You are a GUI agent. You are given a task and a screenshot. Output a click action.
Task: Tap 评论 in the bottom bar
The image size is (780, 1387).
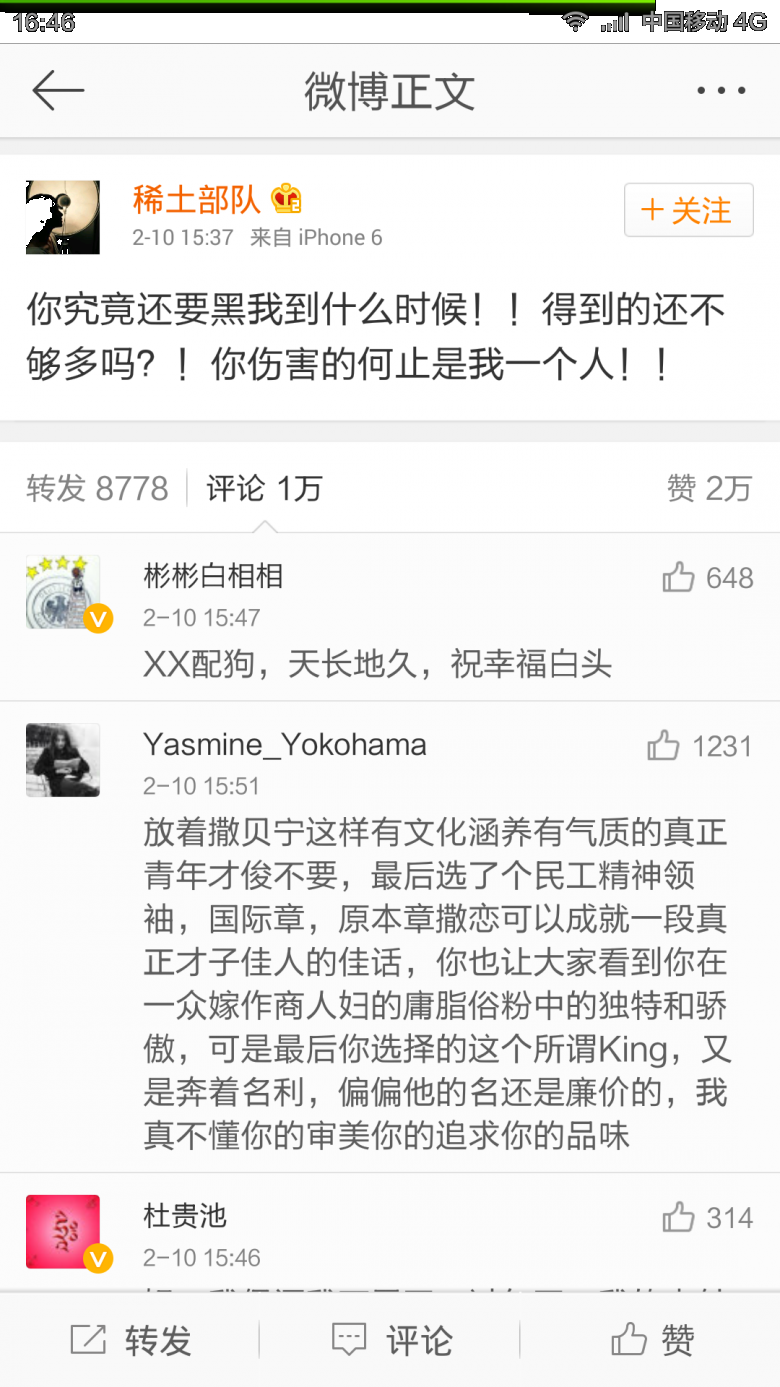coord(390,1340)
